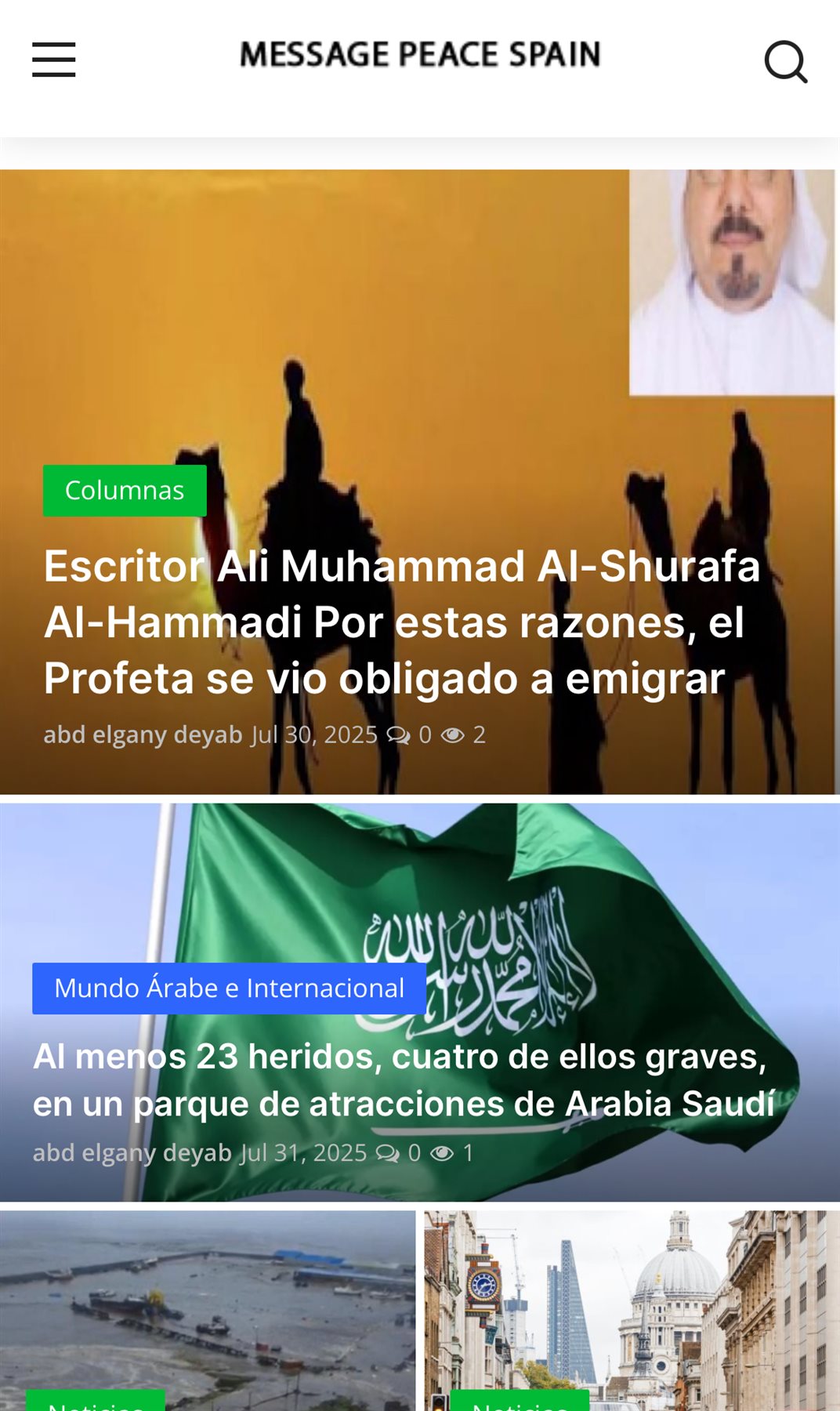
Task: Open Mundo Árabe e Internacional category
Action: (x=229, y=988)
